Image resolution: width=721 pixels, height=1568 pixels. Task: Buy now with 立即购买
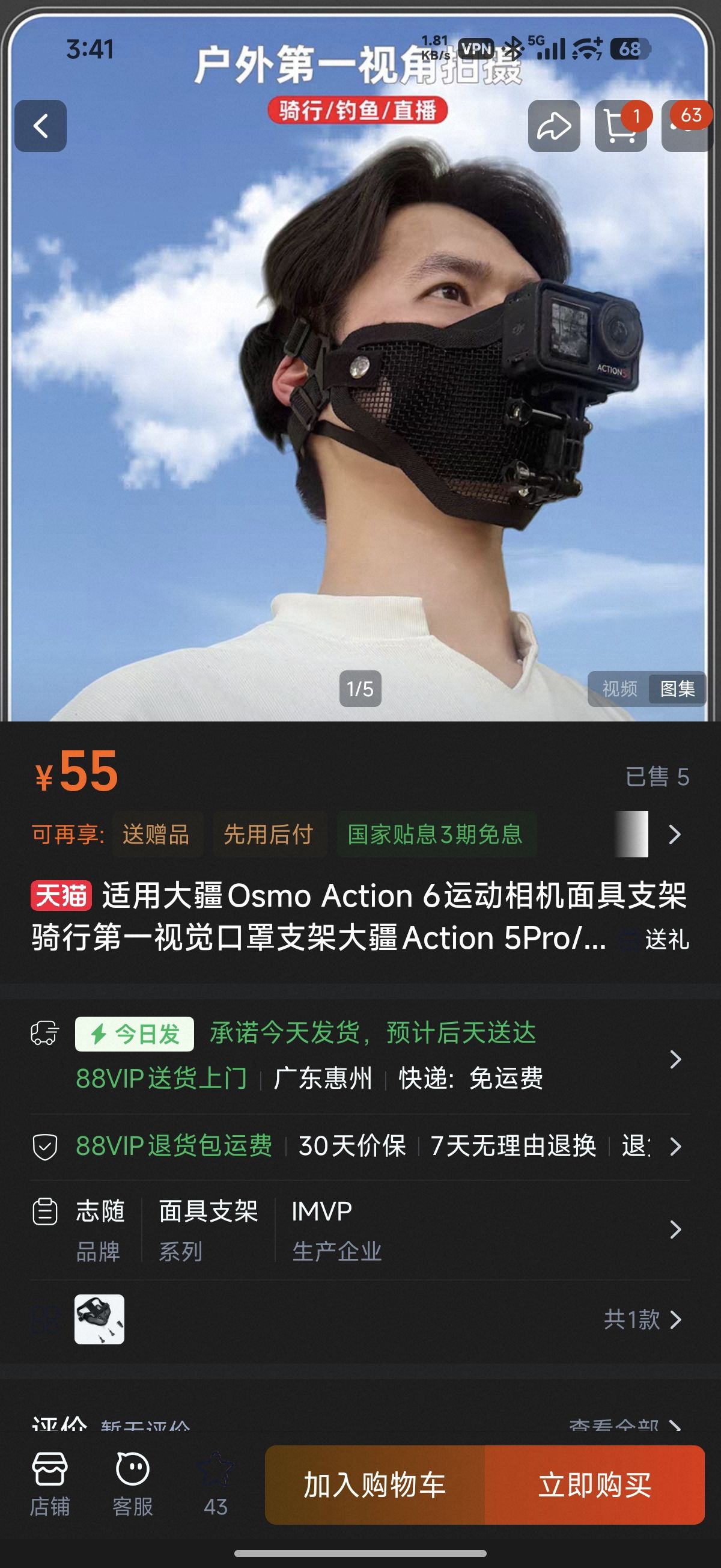pyautogui.click(x=594, y=1484)
